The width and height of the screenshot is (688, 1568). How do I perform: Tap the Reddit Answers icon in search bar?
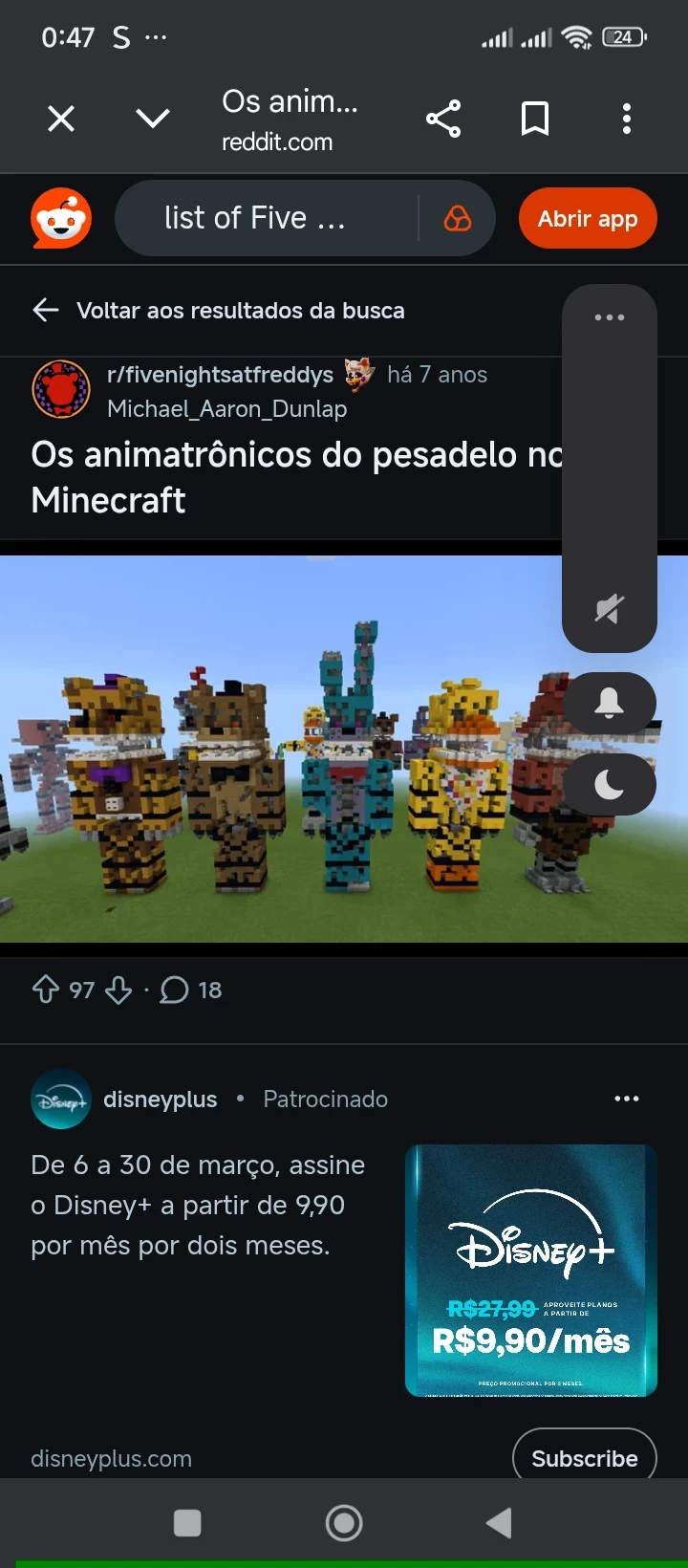point(458,219)
